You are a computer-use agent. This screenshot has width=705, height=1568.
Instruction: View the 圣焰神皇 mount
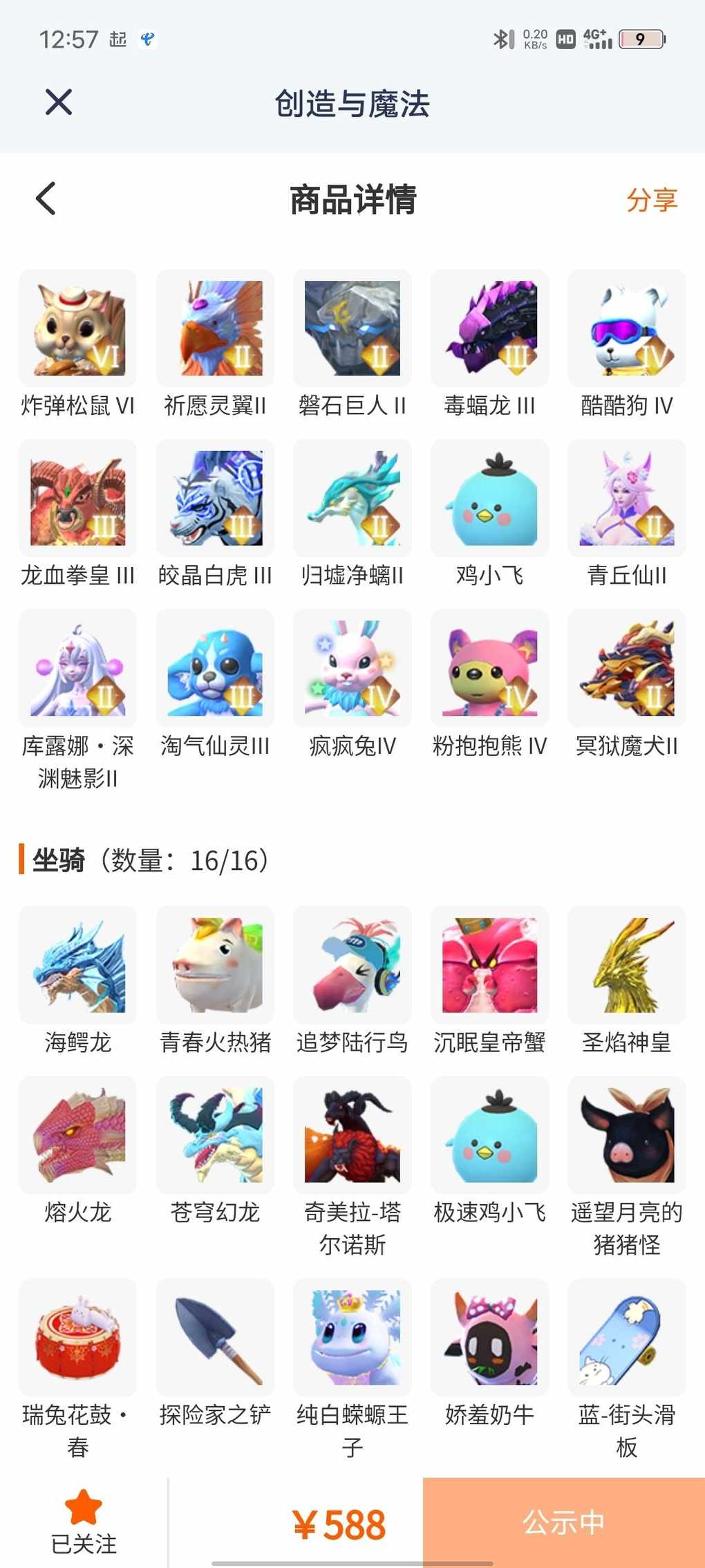point(626,965)
